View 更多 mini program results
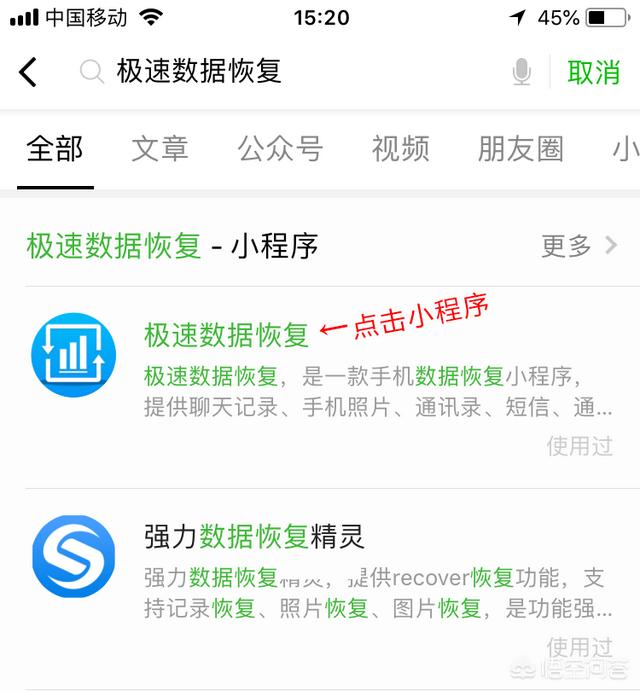 [579, 246]
